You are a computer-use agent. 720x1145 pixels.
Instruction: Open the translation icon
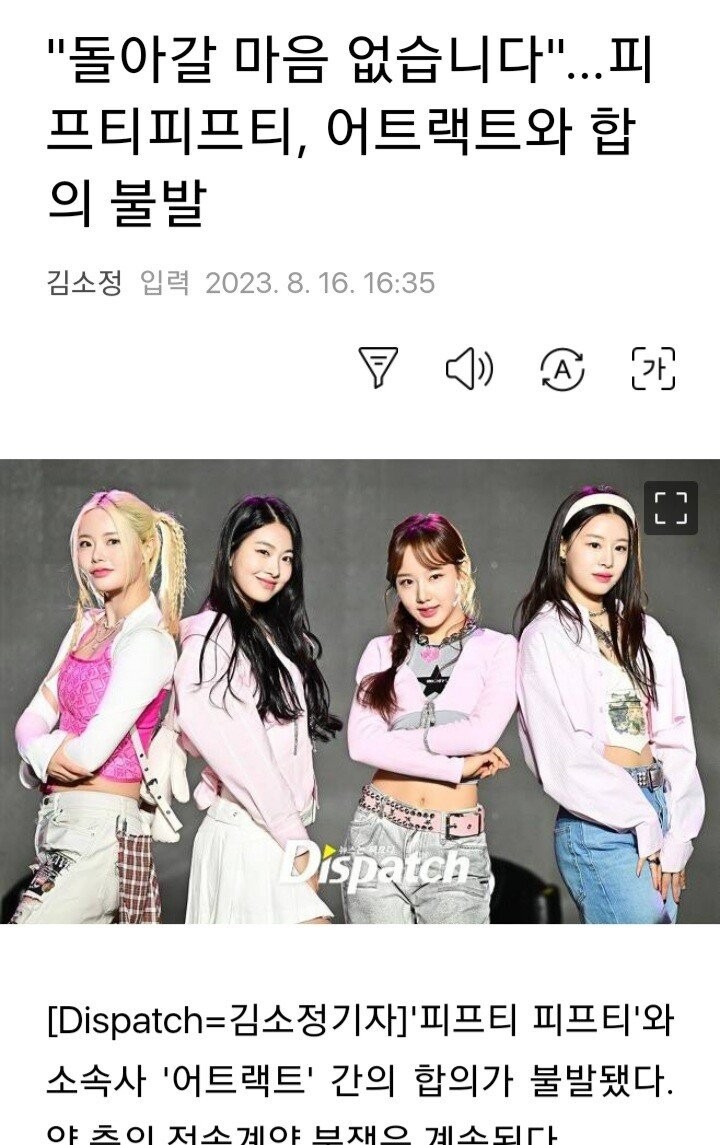[x=562, y=369]
